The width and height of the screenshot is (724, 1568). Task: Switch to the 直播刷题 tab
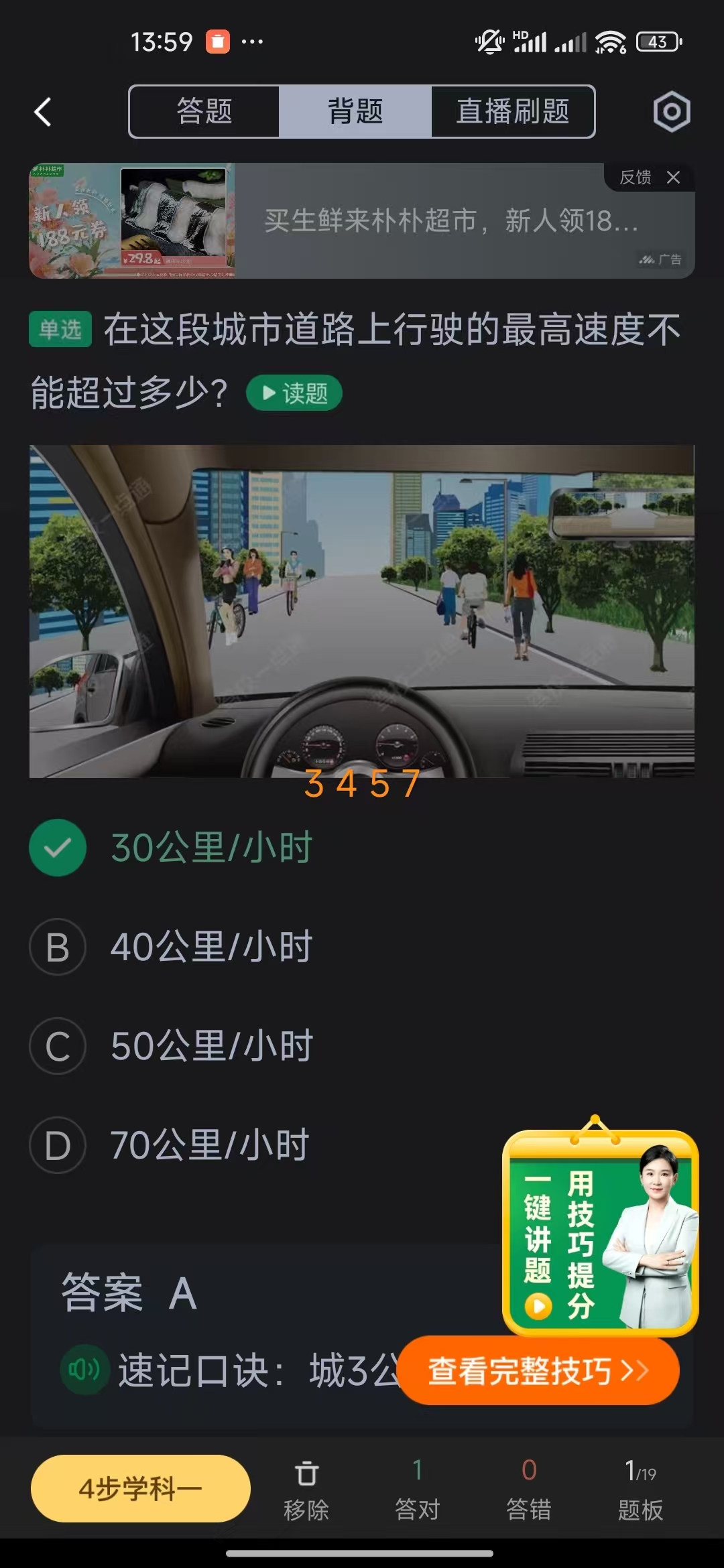point(513,111)
